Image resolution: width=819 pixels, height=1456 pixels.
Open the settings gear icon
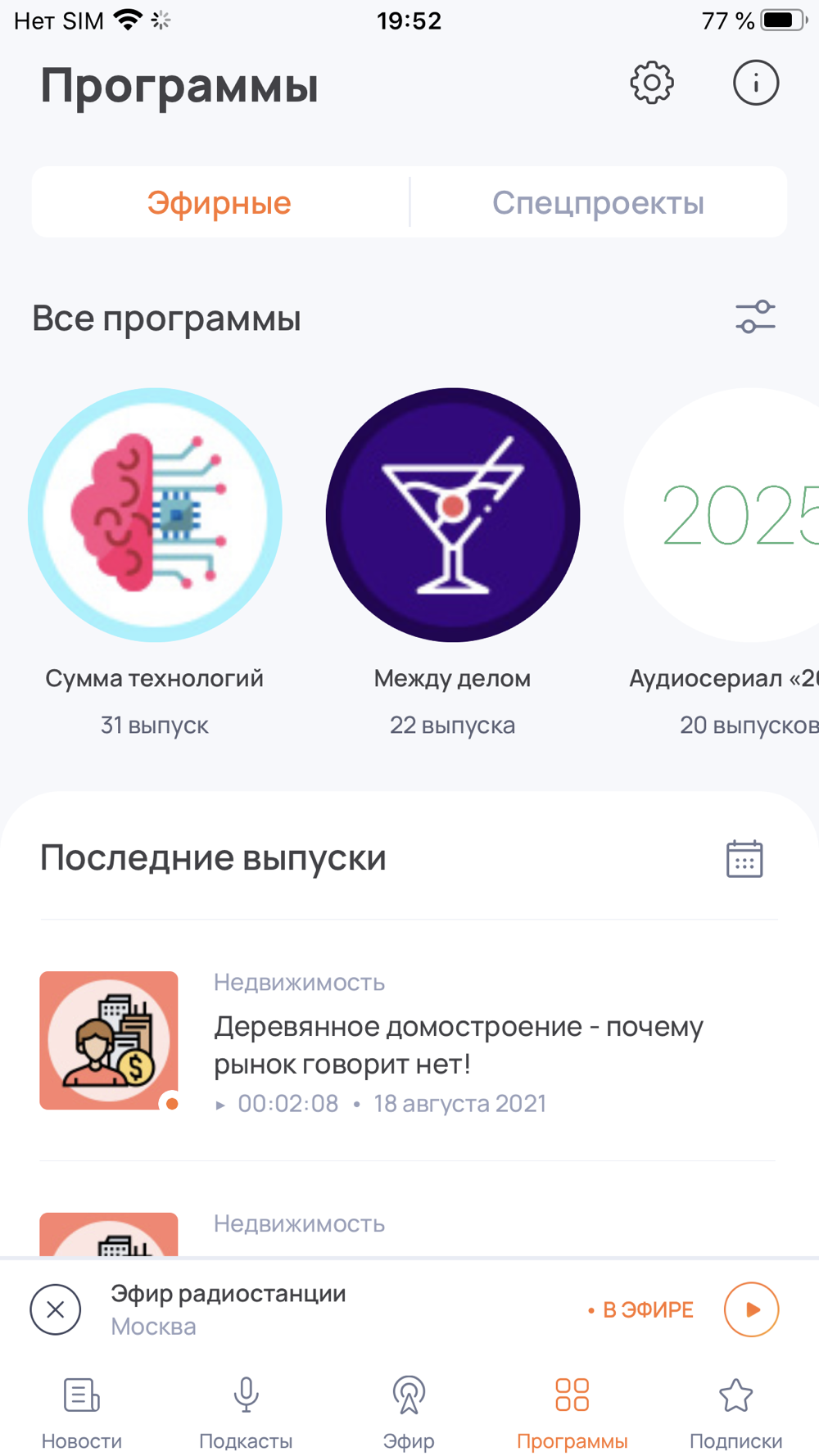click(652, 83)
